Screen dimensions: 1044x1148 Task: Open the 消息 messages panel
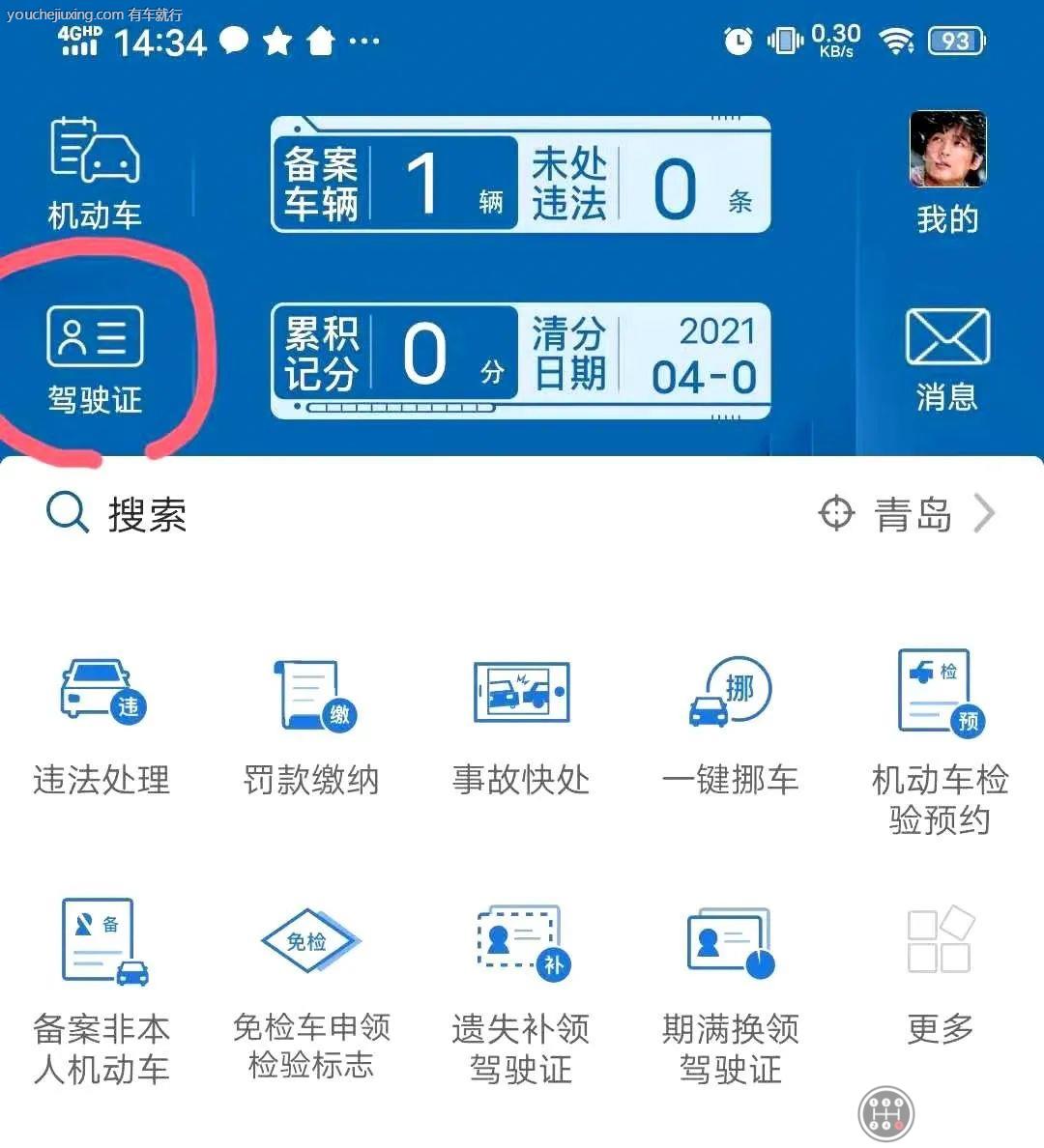[947, 358]
